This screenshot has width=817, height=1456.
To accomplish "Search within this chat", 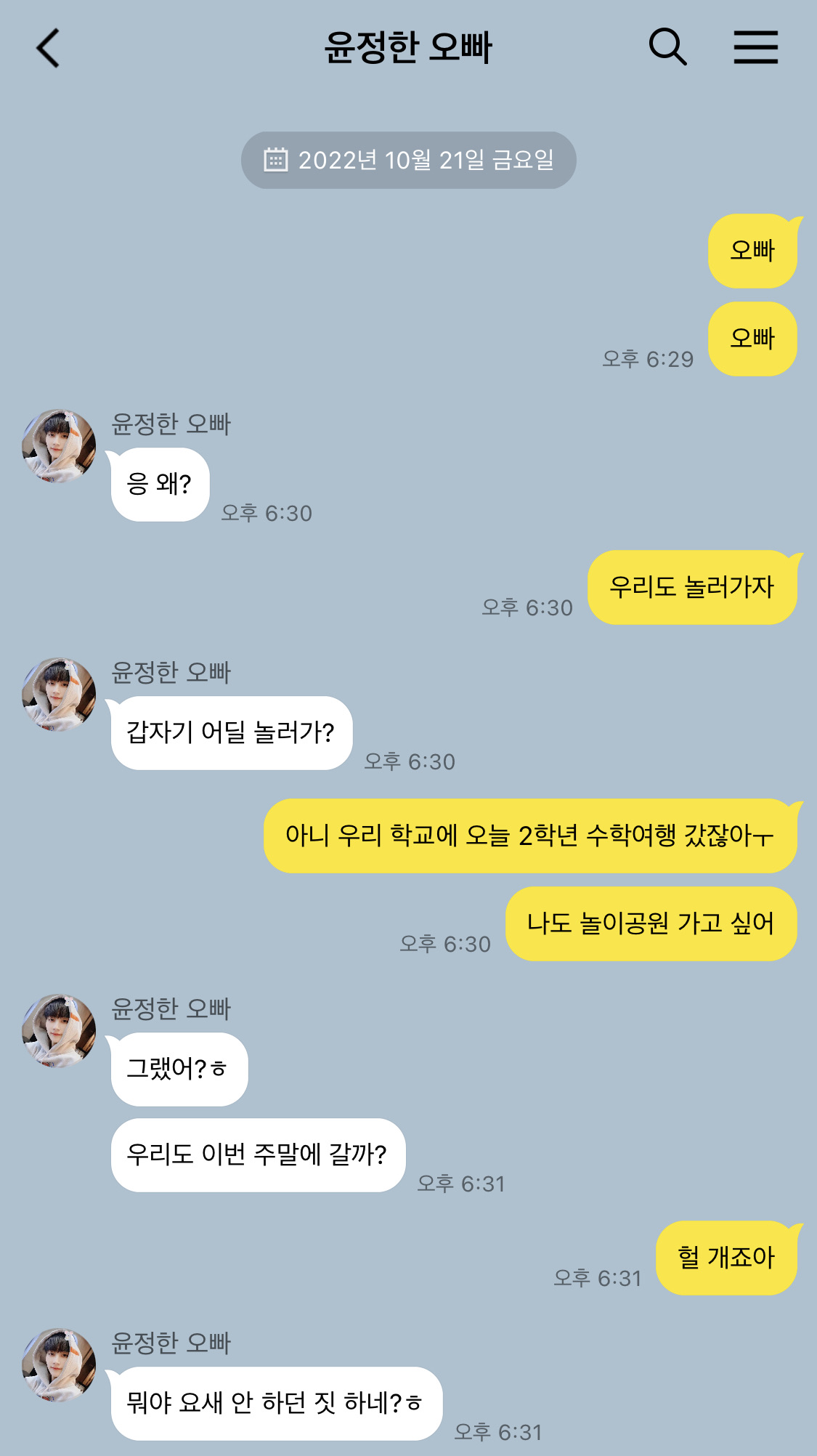I will pos(667,47).
